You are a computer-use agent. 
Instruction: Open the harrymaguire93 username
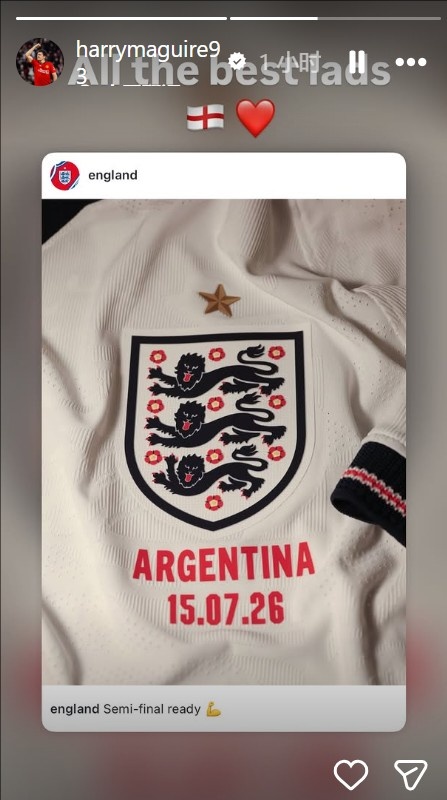coord(148,62)
